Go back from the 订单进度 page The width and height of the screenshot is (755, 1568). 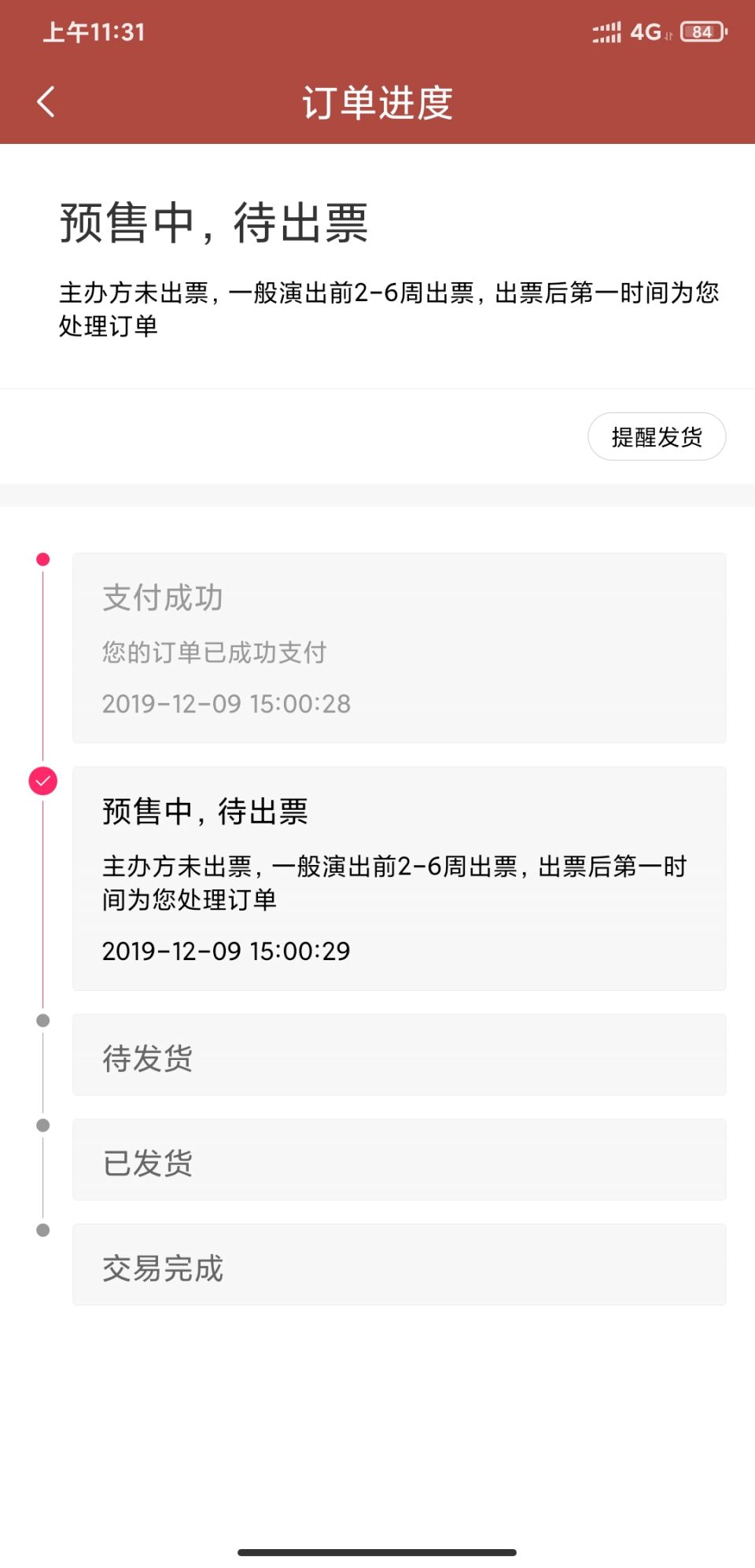(x=46, y=102)
